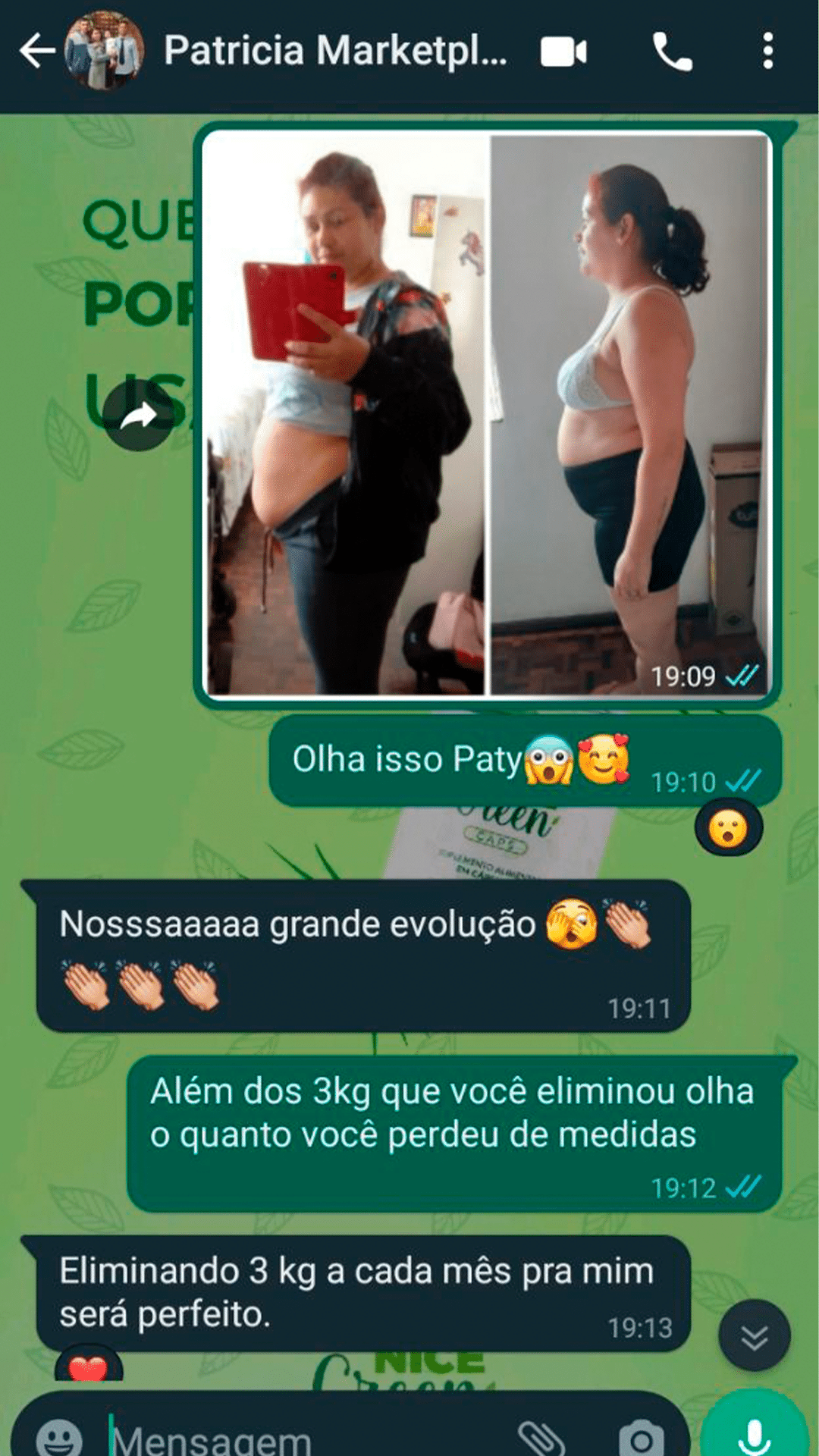Open Patricia Marketpl... contact info
Viewport: 819px width, 1456px height.
[334, 52]
